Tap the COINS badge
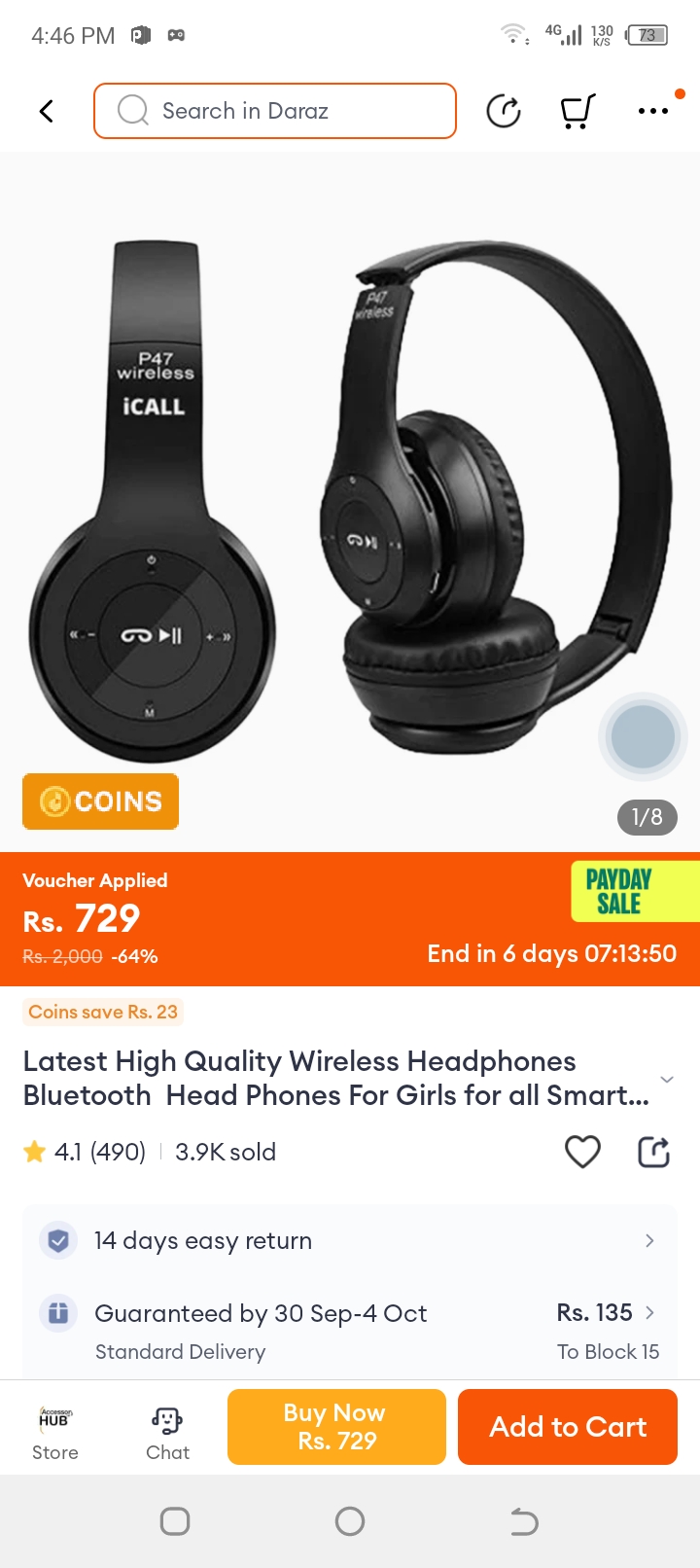The image size is (700, 1568). 101,802
